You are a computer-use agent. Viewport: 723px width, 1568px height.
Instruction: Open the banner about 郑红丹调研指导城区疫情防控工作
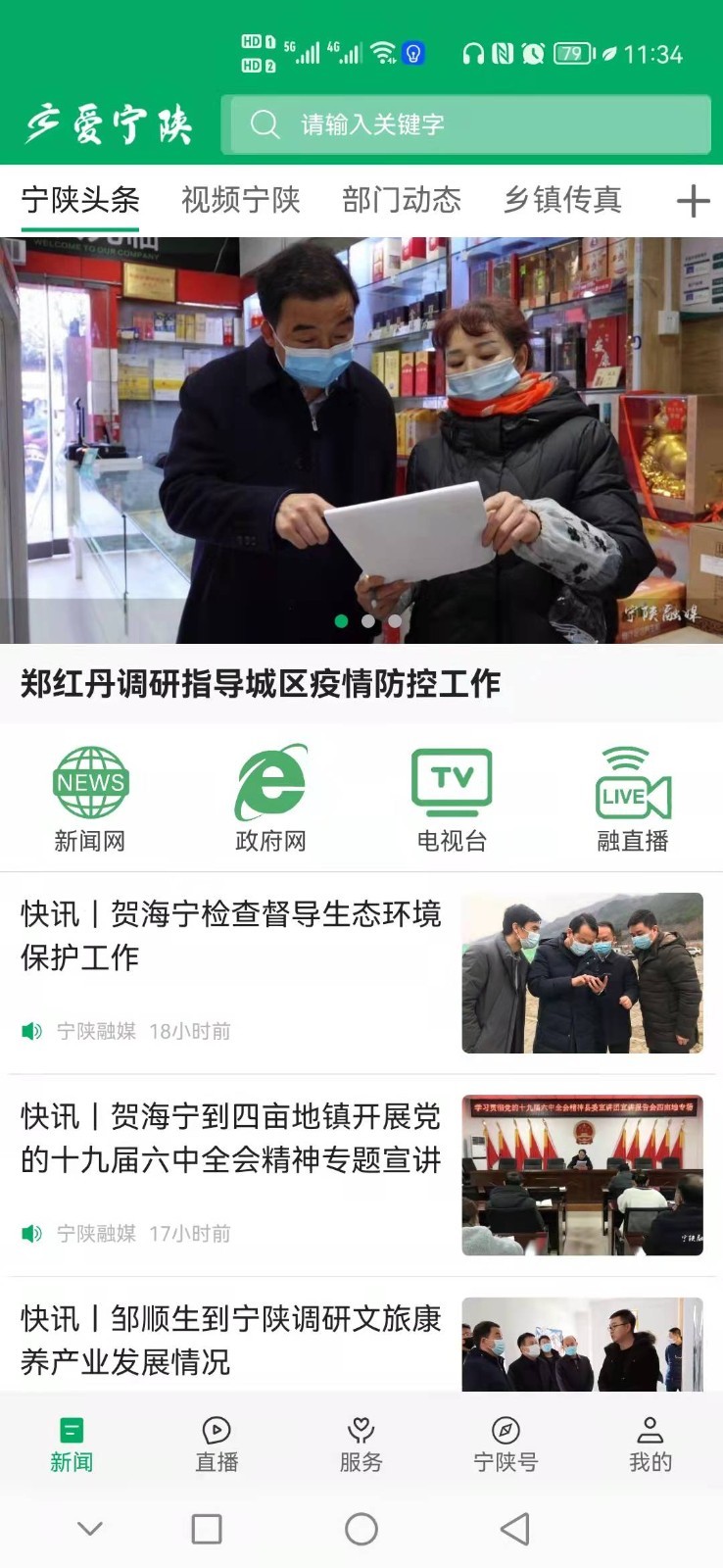(361, 441)
